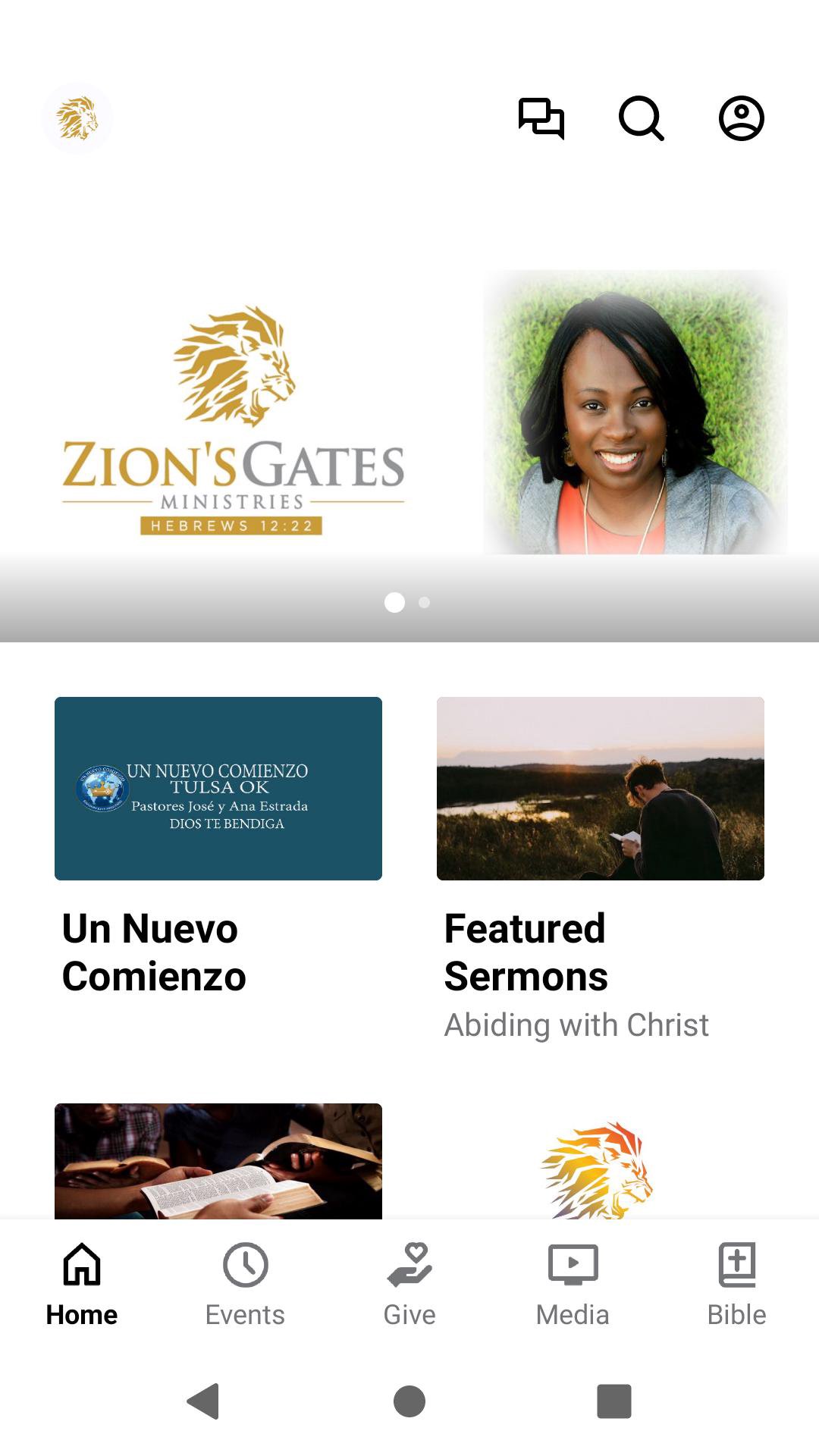
Task: Go back using the system back button
Action: (x=203, y=1401)
